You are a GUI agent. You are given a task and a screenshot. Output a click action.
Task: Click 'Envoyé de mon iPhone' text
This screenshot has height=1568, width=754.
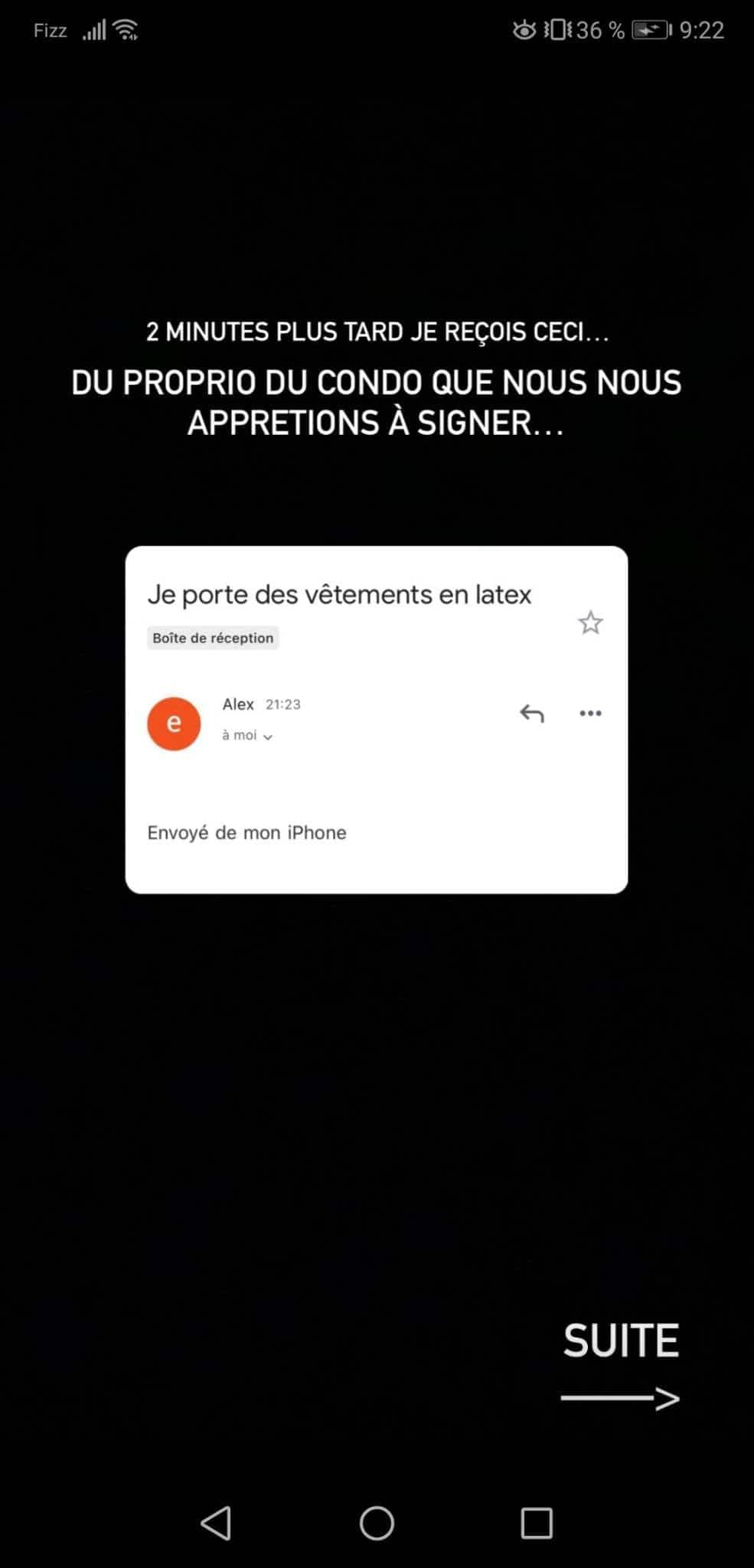[246, 832]
